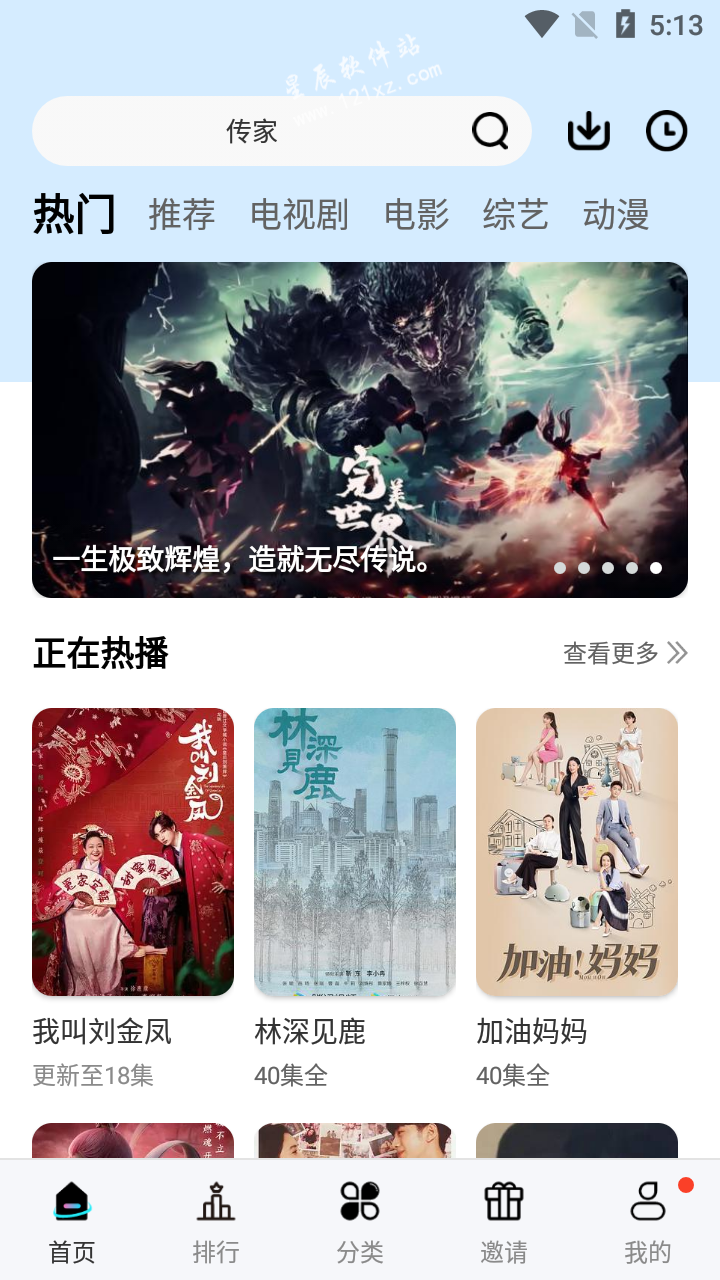Switch to the 电视剧 tab
The height and width of the screenshot is (1280, 720).
click(299, 215)
